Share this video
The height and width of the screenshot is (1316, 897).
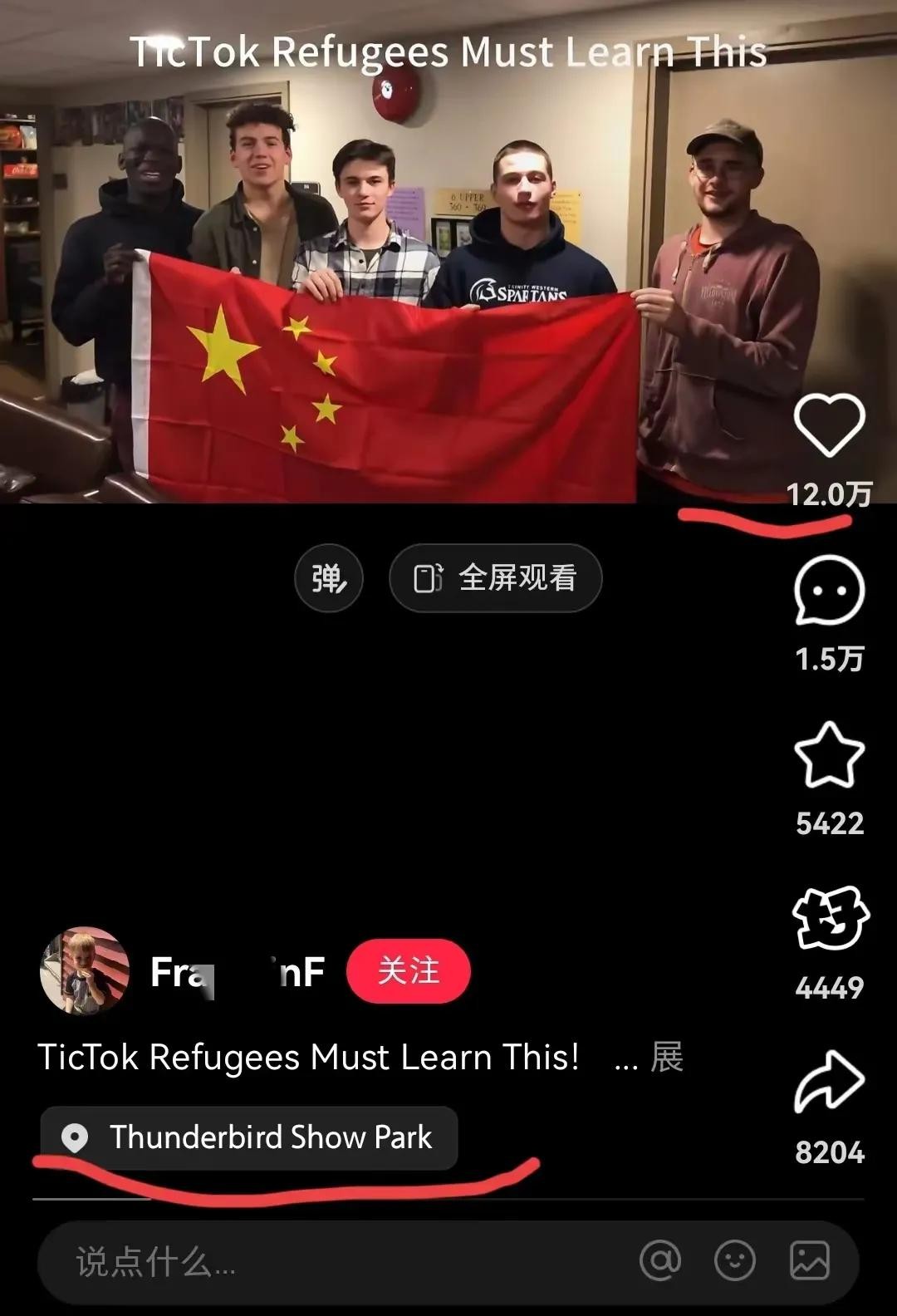coord(829,1083)
